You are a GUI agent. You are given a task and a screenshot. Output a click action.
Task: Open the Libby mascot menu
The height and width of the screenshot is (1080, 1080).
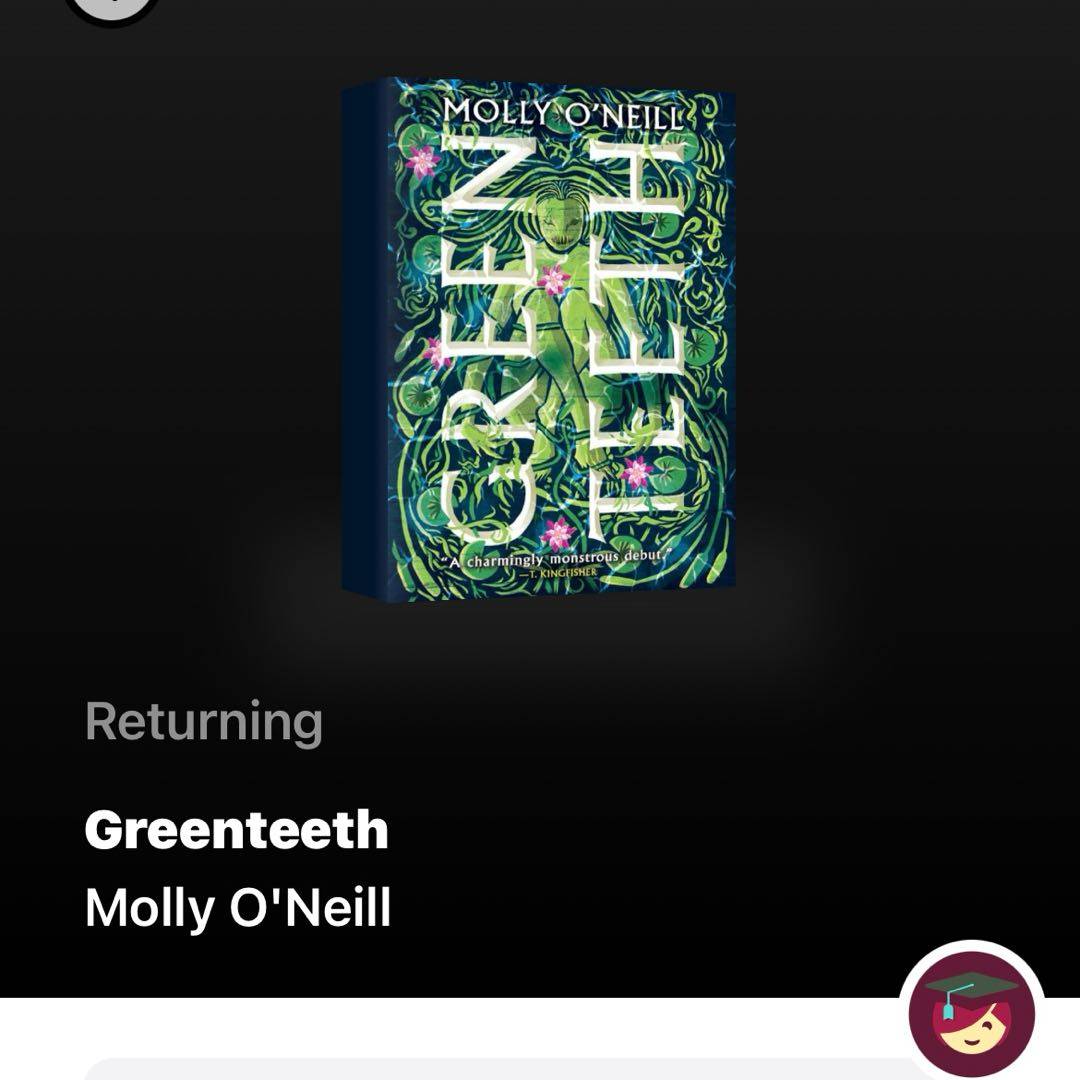(971, 1012)
